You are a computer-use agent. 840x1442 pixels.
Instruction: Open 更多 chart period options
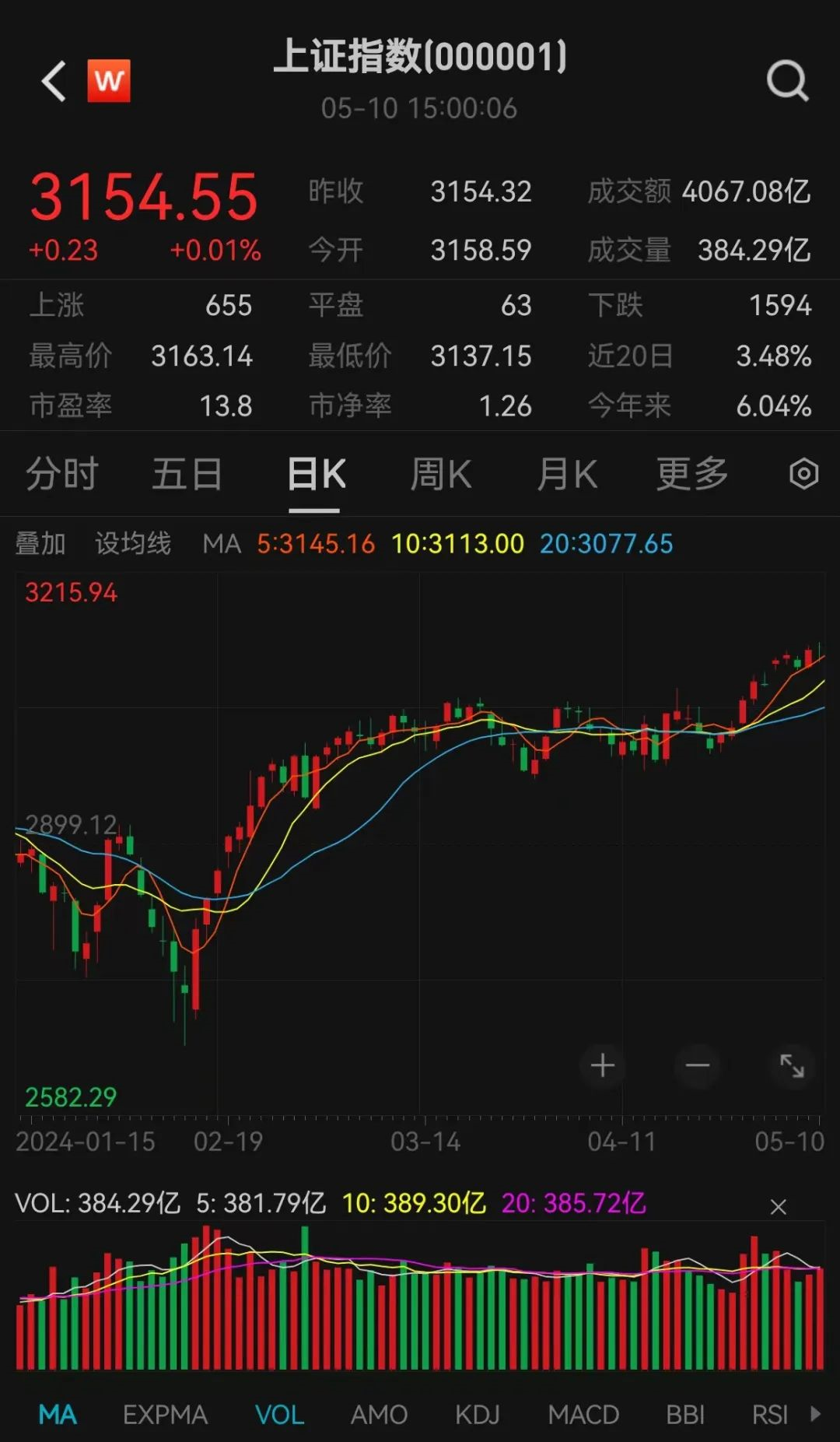coord(692,474)
